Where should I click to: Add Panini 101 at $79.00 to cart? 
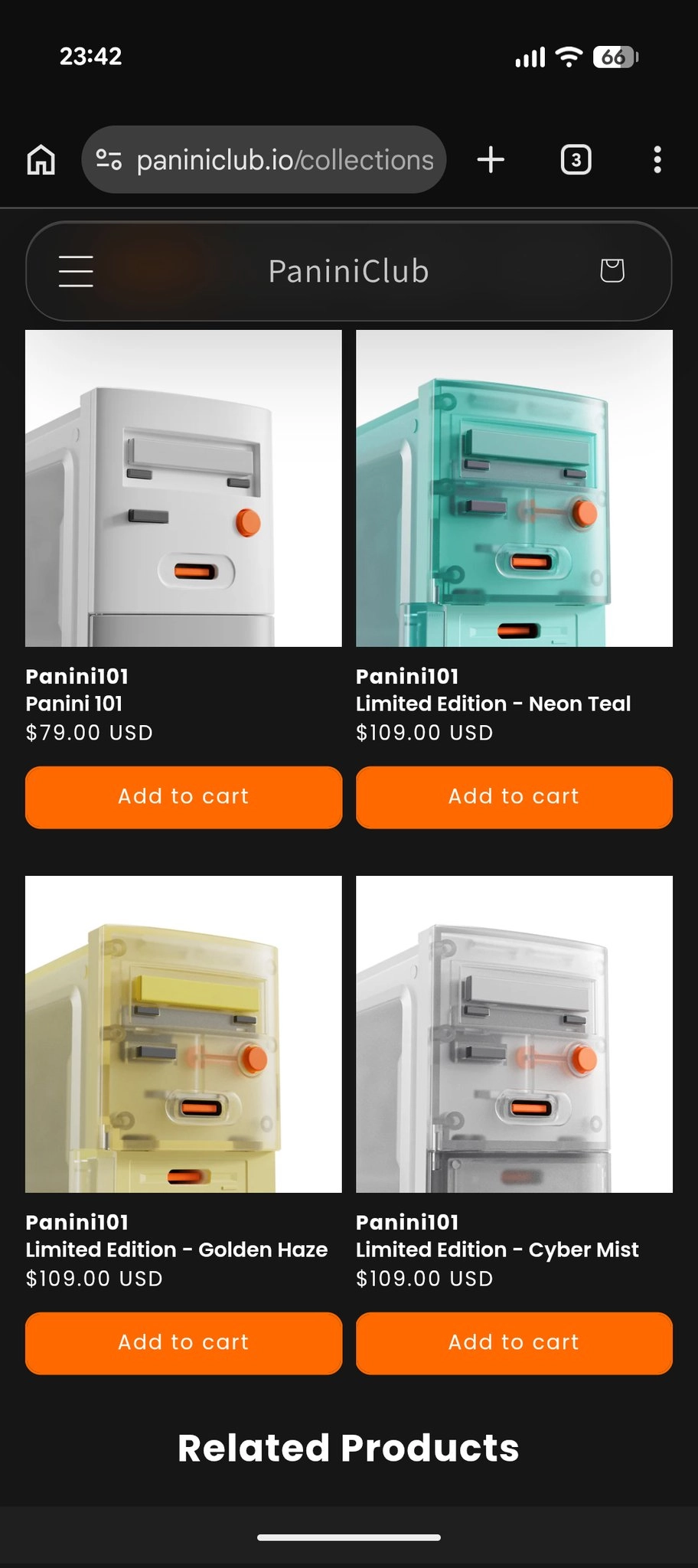[x=184, y=797]
